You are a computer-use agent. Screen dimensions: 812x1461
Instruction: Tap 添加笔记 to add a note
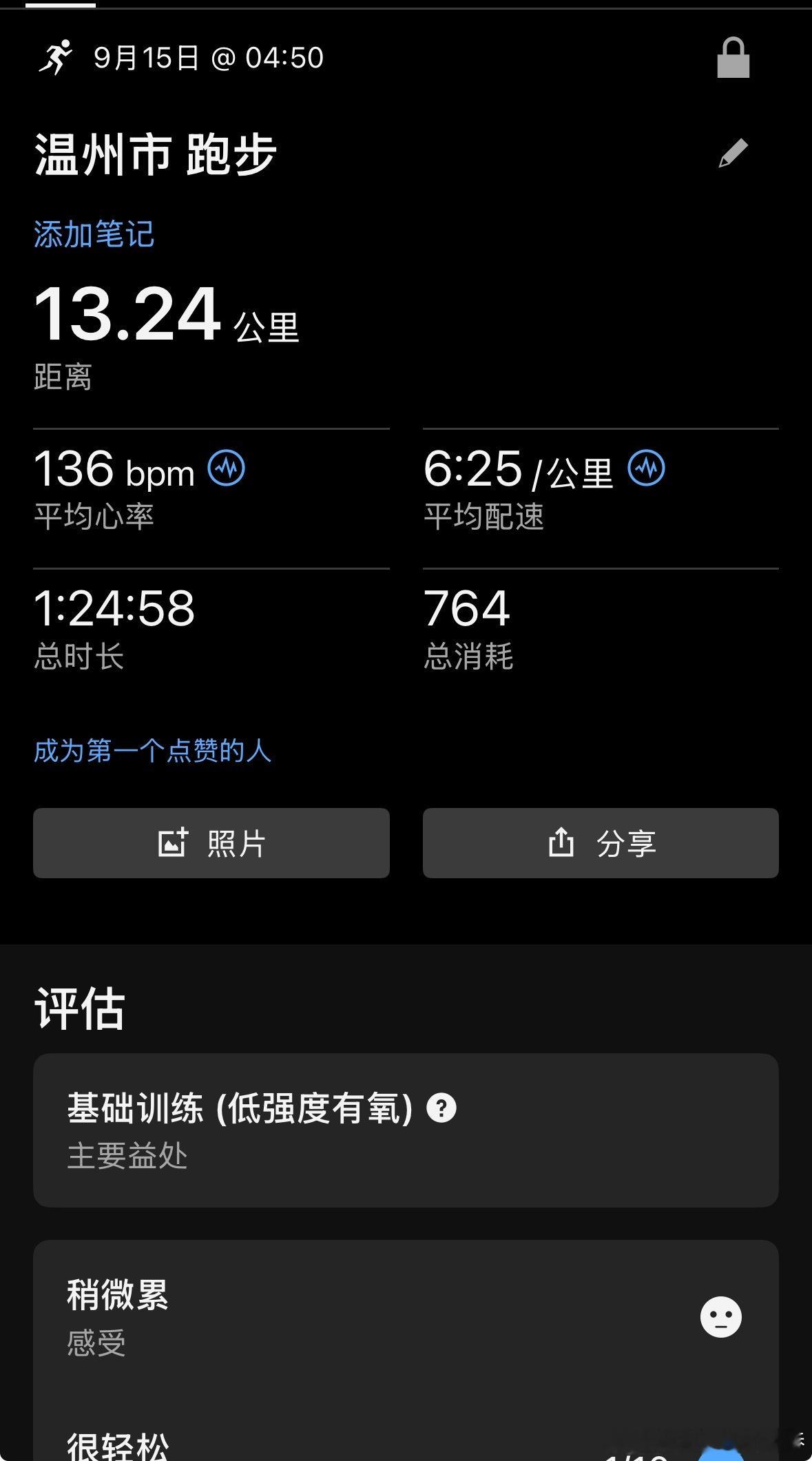[x=94, y=234]
